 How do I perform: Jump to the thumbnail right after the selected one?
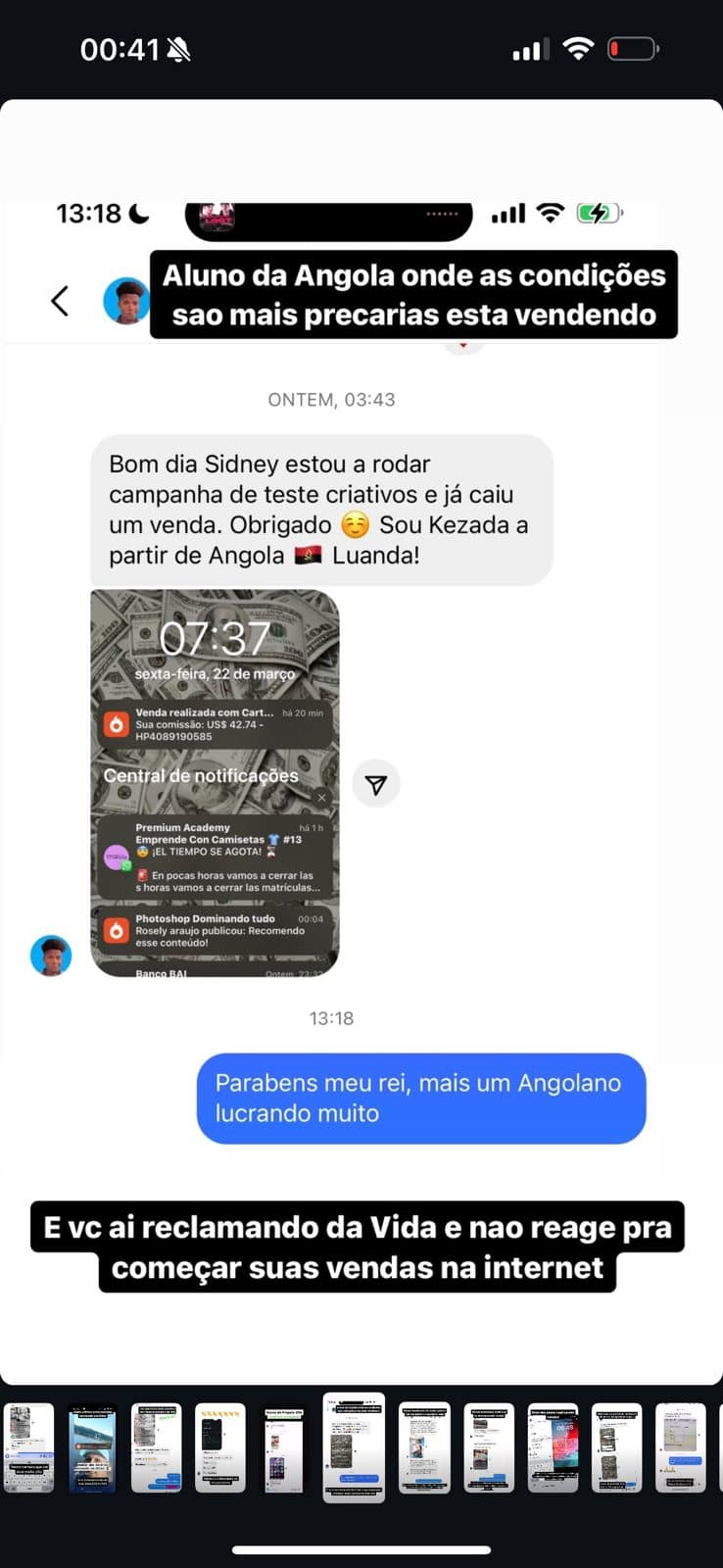coord(425,1447)
